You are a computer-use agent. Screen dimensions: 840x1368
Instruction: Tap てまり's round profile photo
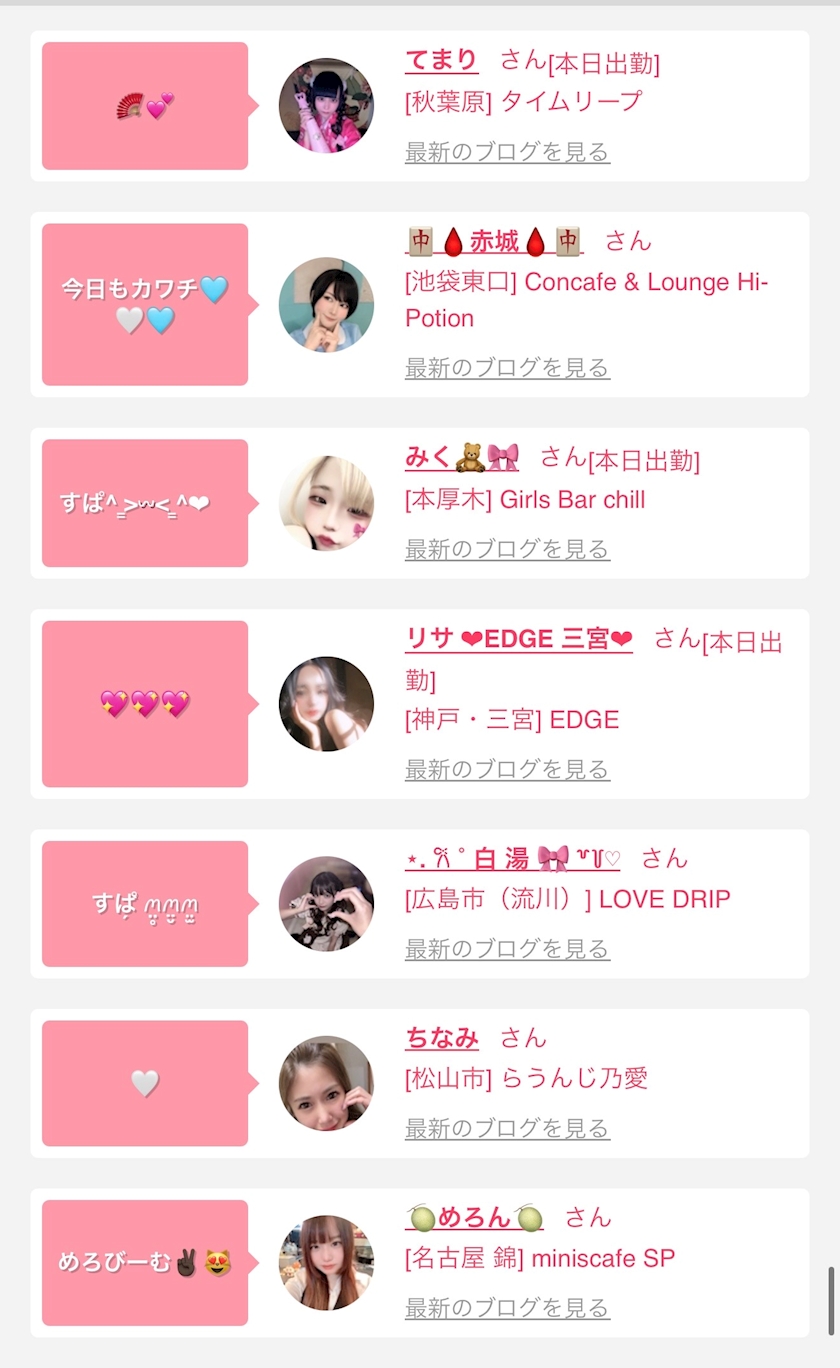326,105
